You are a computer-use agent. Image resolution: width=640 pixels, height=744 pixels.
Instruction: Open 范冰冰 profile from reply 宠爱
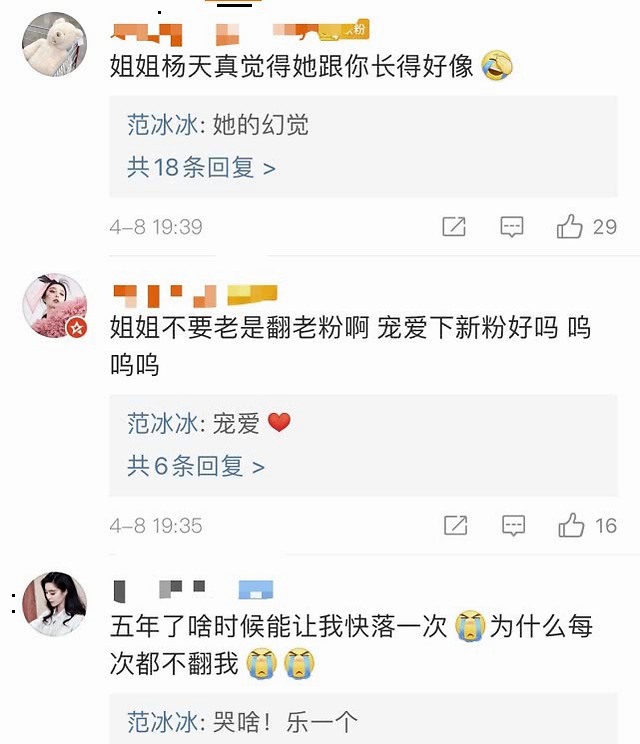coord(163,423)
